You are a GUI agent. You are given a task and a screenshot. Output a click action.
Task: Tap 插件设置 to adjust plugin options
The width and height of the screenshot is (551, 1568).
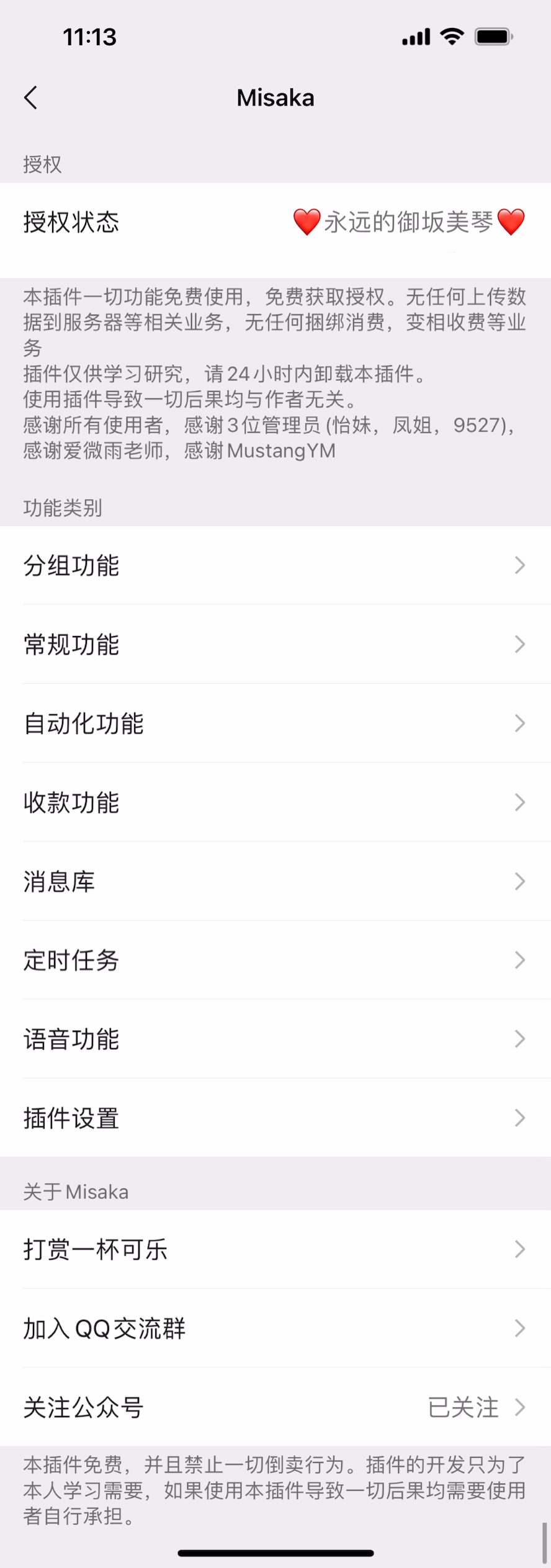tap(275, 1118)
